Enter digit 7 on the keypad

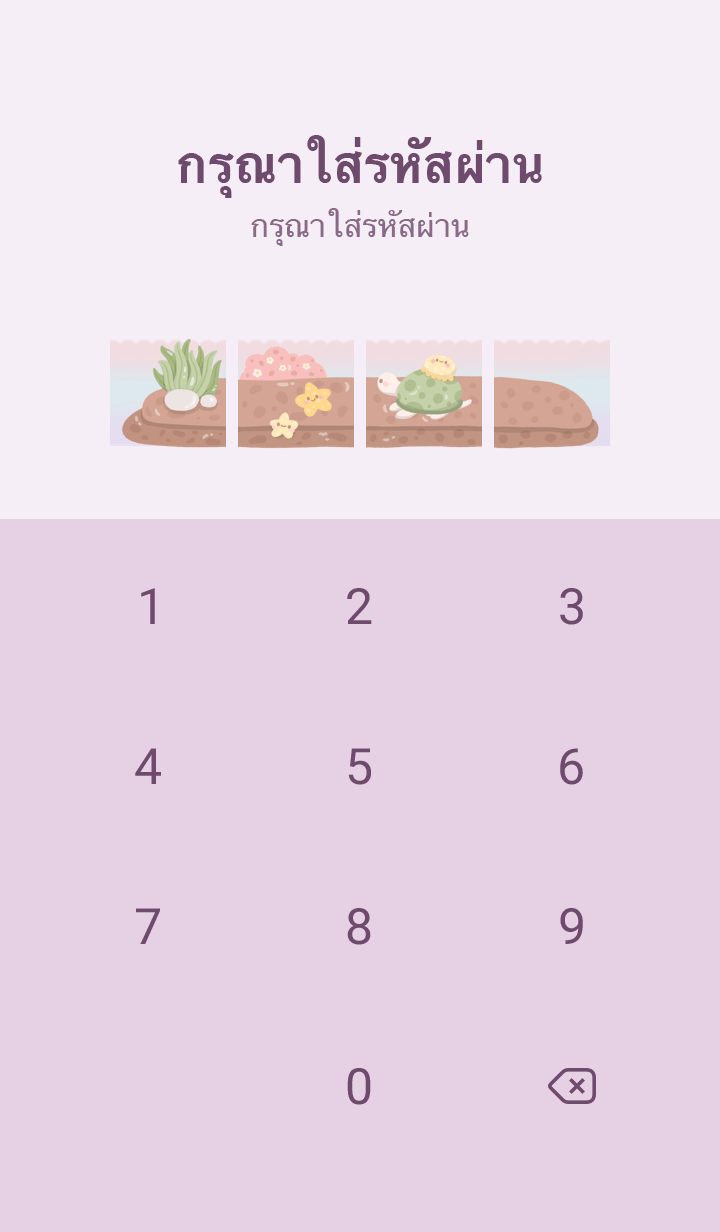[148, 927]
